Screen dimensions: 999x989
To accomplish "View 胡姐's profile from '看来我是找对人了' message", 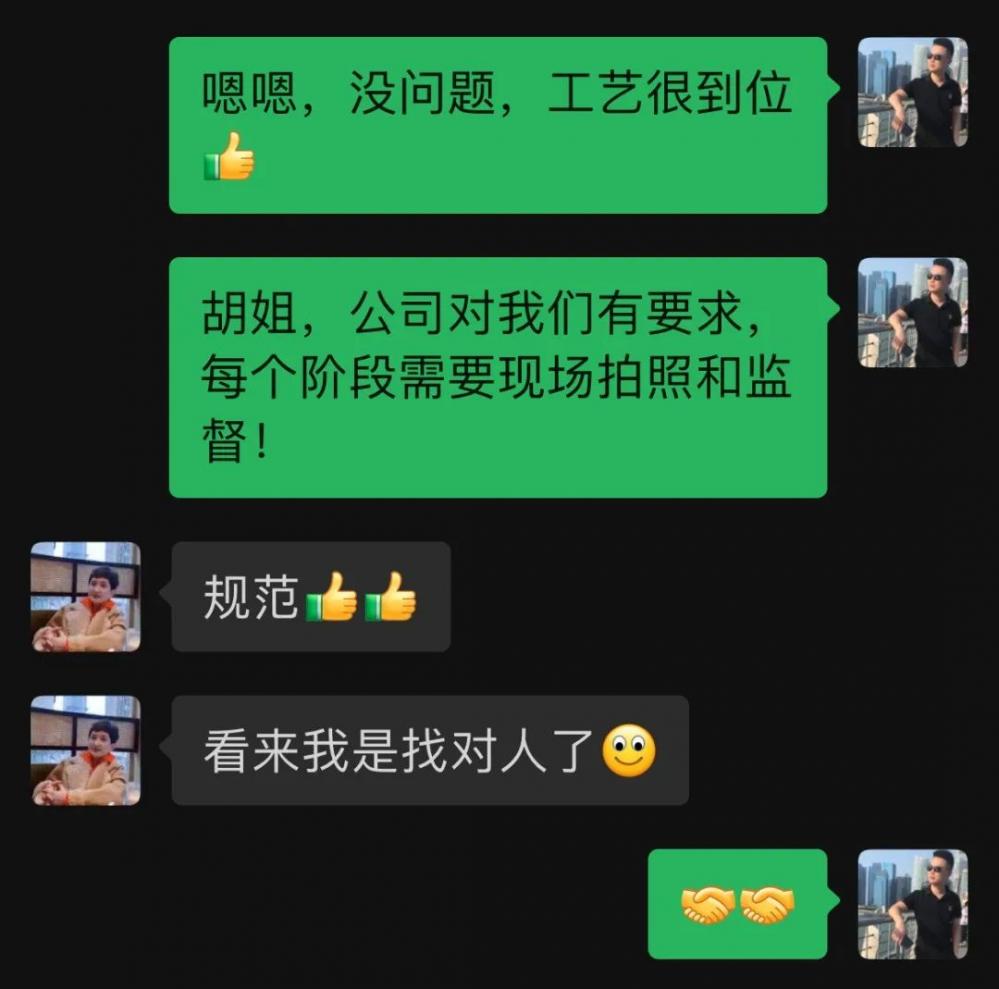I will click(x=85, y=751).
